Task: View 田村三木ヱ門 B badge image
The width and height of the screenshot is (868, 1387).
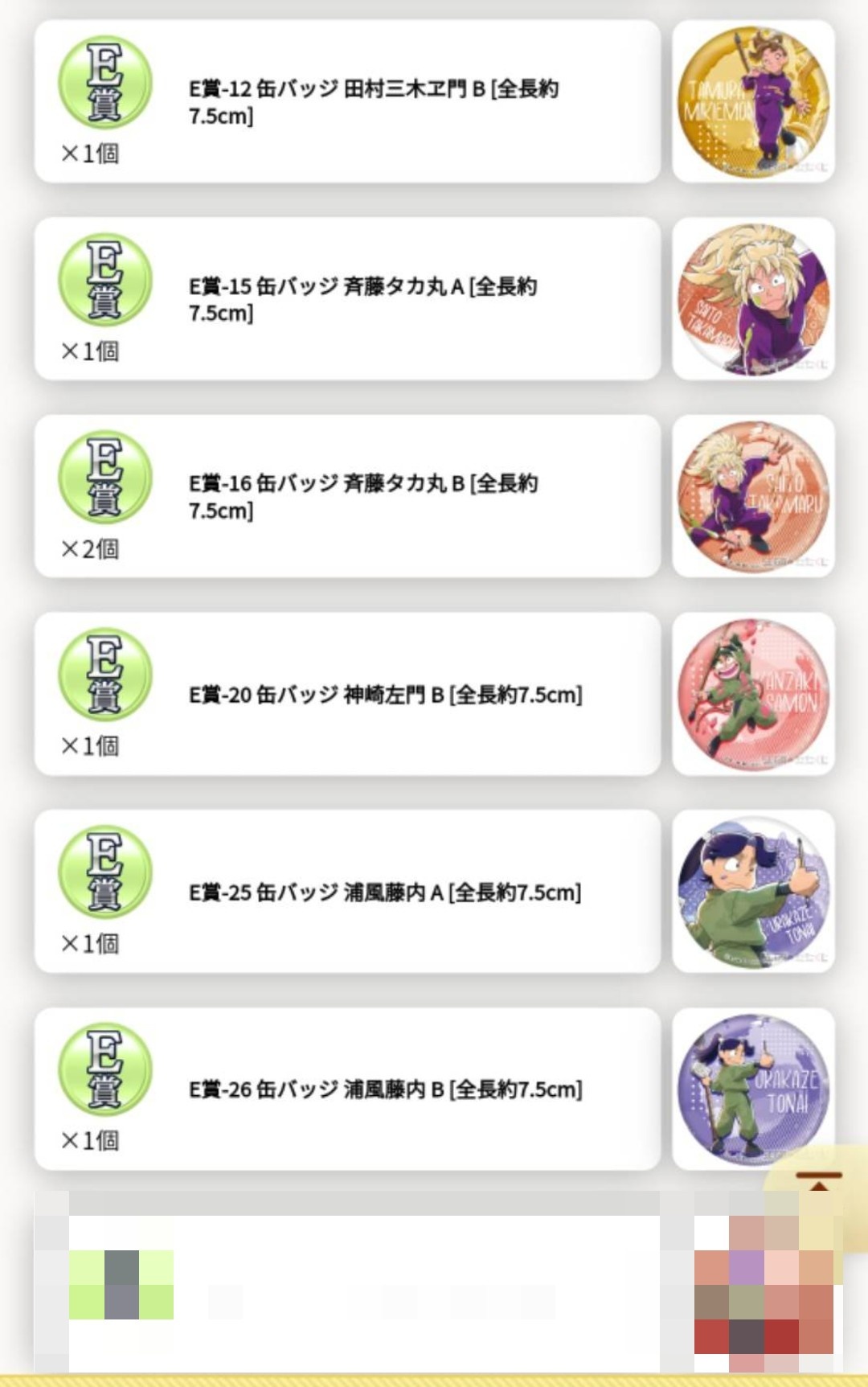Action: pos(753,101)
